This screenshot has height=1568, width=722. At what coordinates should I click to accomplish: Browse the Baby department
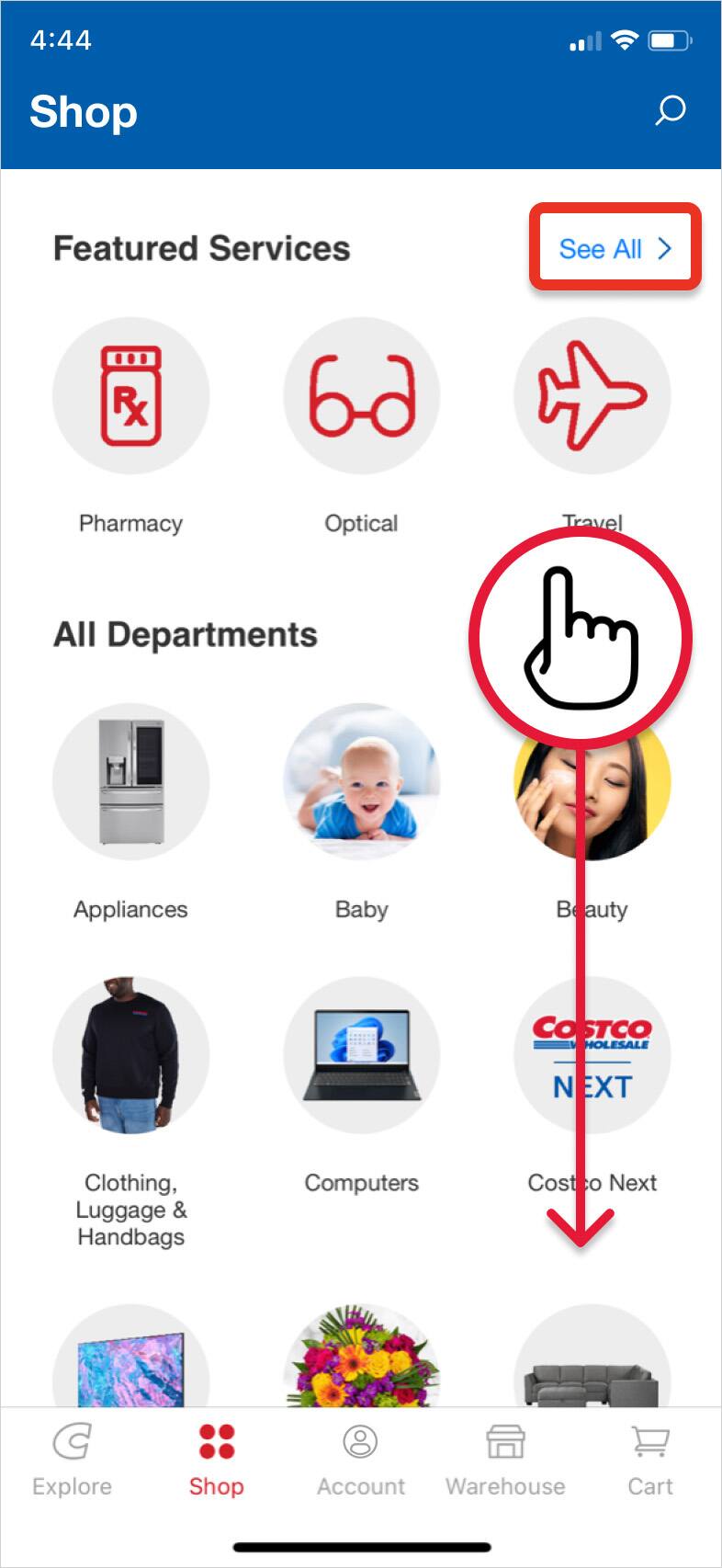point(361,782)
